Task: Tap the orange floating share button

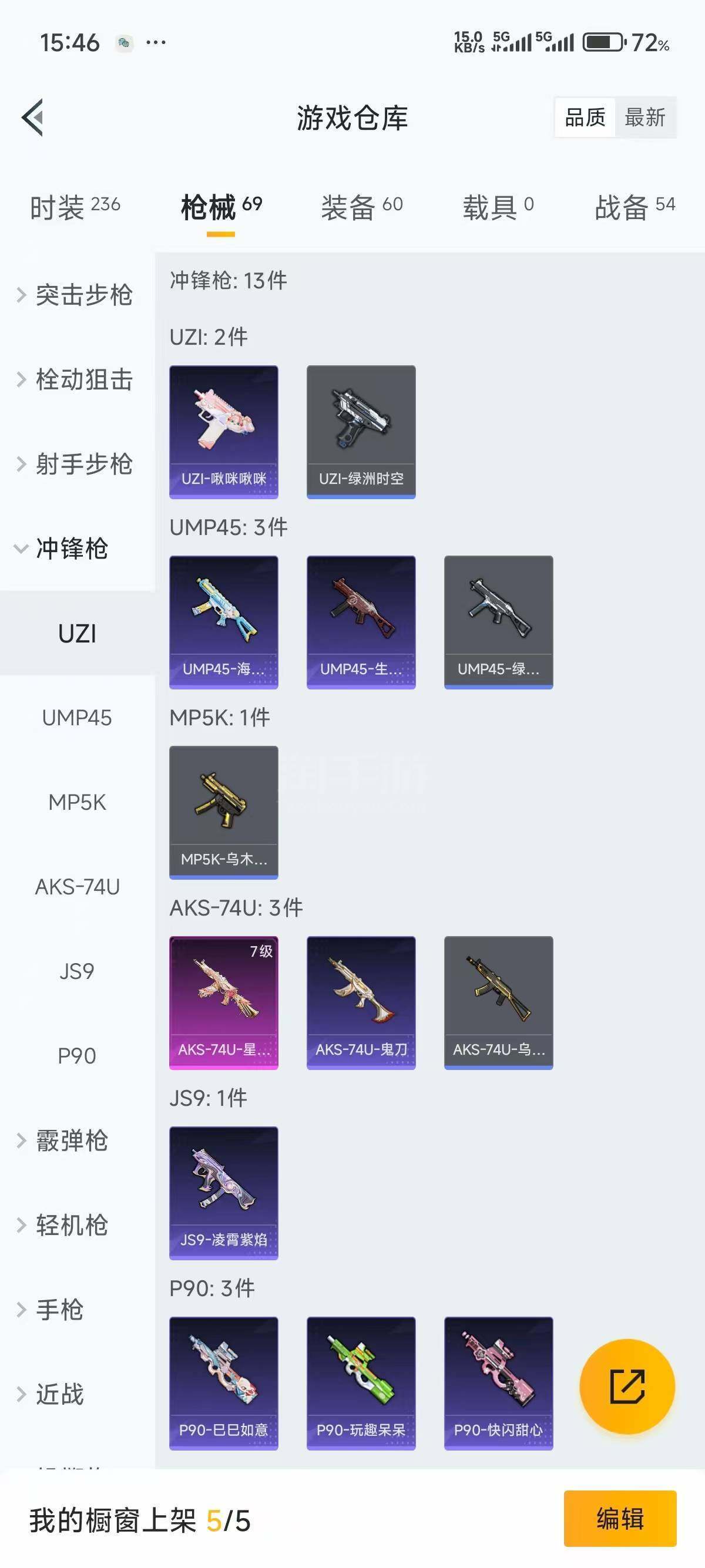Action: [627, 1386]
